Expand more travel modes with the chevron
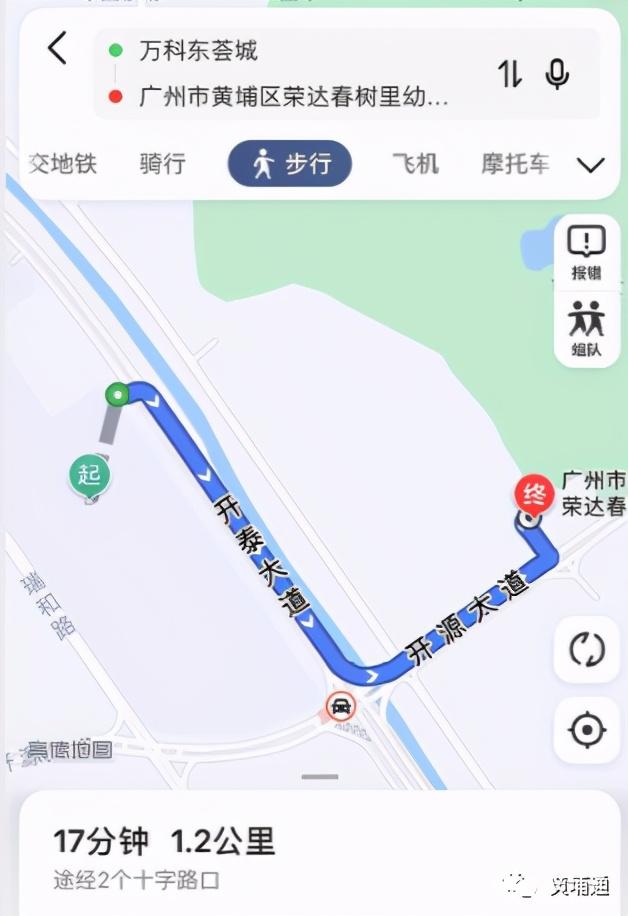The width and height of the screenshot is (628, 916). click(x=591, y=165)
